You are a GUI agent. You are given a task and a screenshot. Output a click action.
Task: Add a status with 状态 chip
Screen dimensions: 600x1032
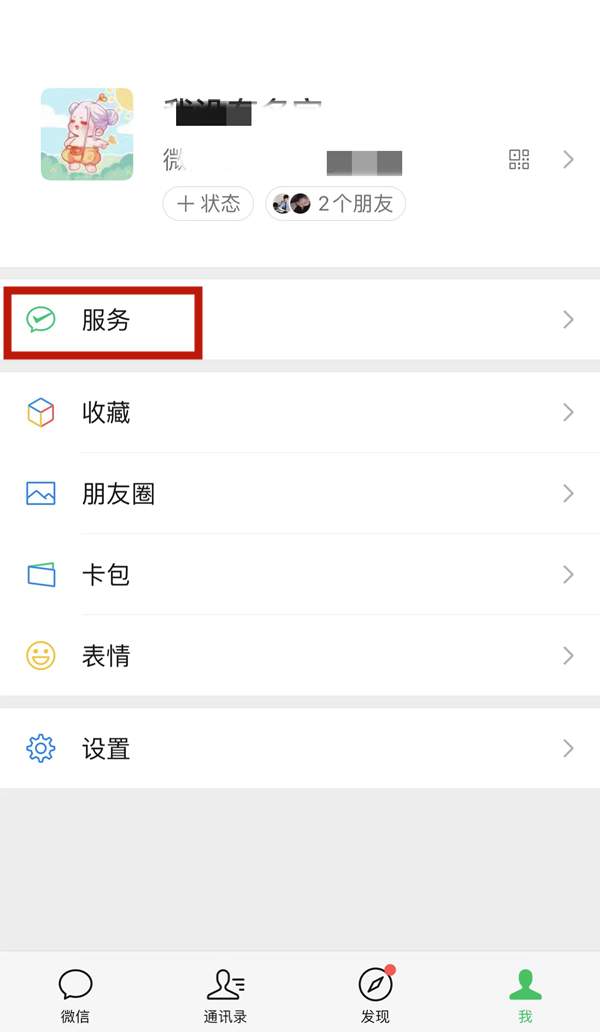pyautogui.click(x=208, y=204)
